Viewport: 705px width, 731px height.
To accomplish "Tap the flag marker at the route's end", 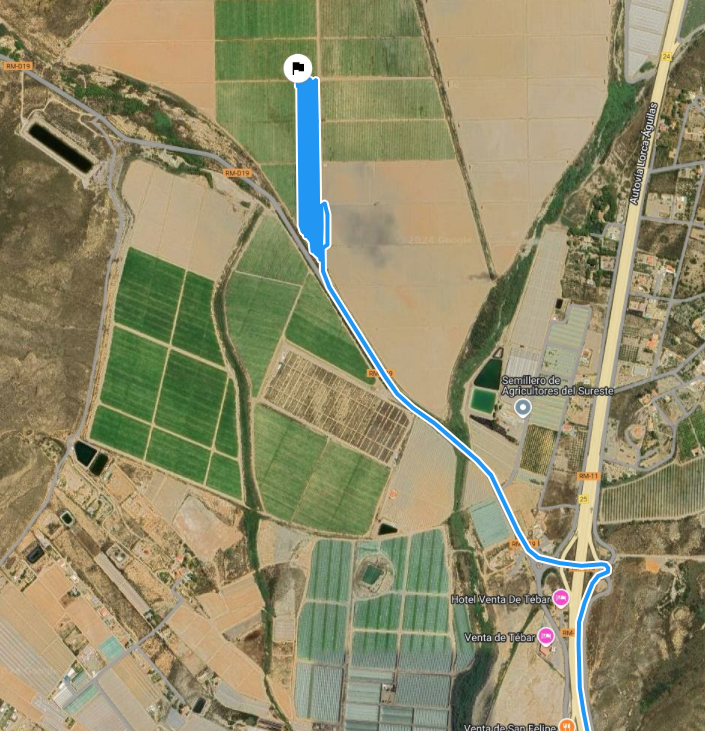I will tap(298, 68).
